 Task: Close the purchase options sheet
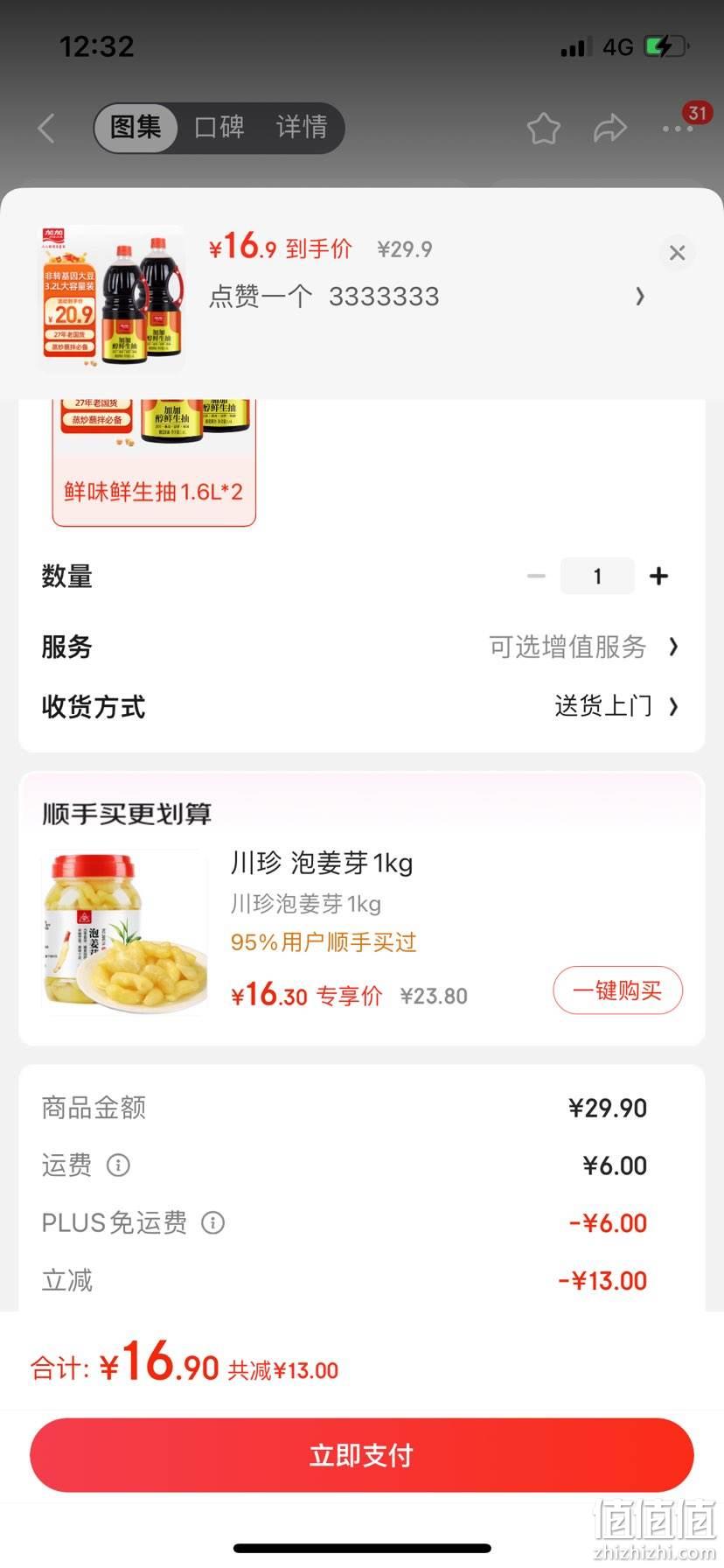coord(677,253)
